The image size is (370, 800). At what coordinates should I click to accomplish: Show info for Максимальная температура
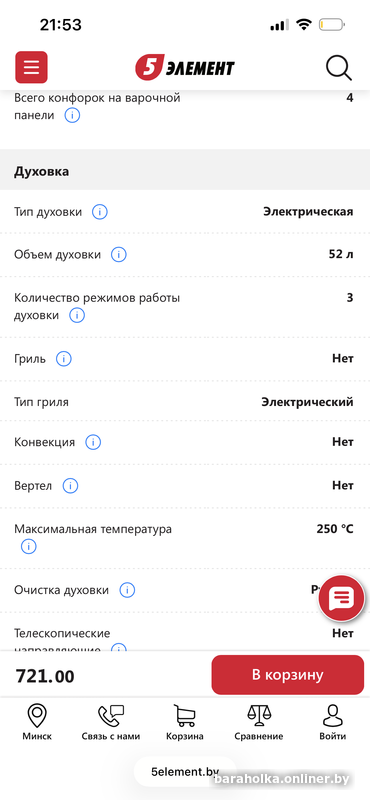[x=29, y=547]
